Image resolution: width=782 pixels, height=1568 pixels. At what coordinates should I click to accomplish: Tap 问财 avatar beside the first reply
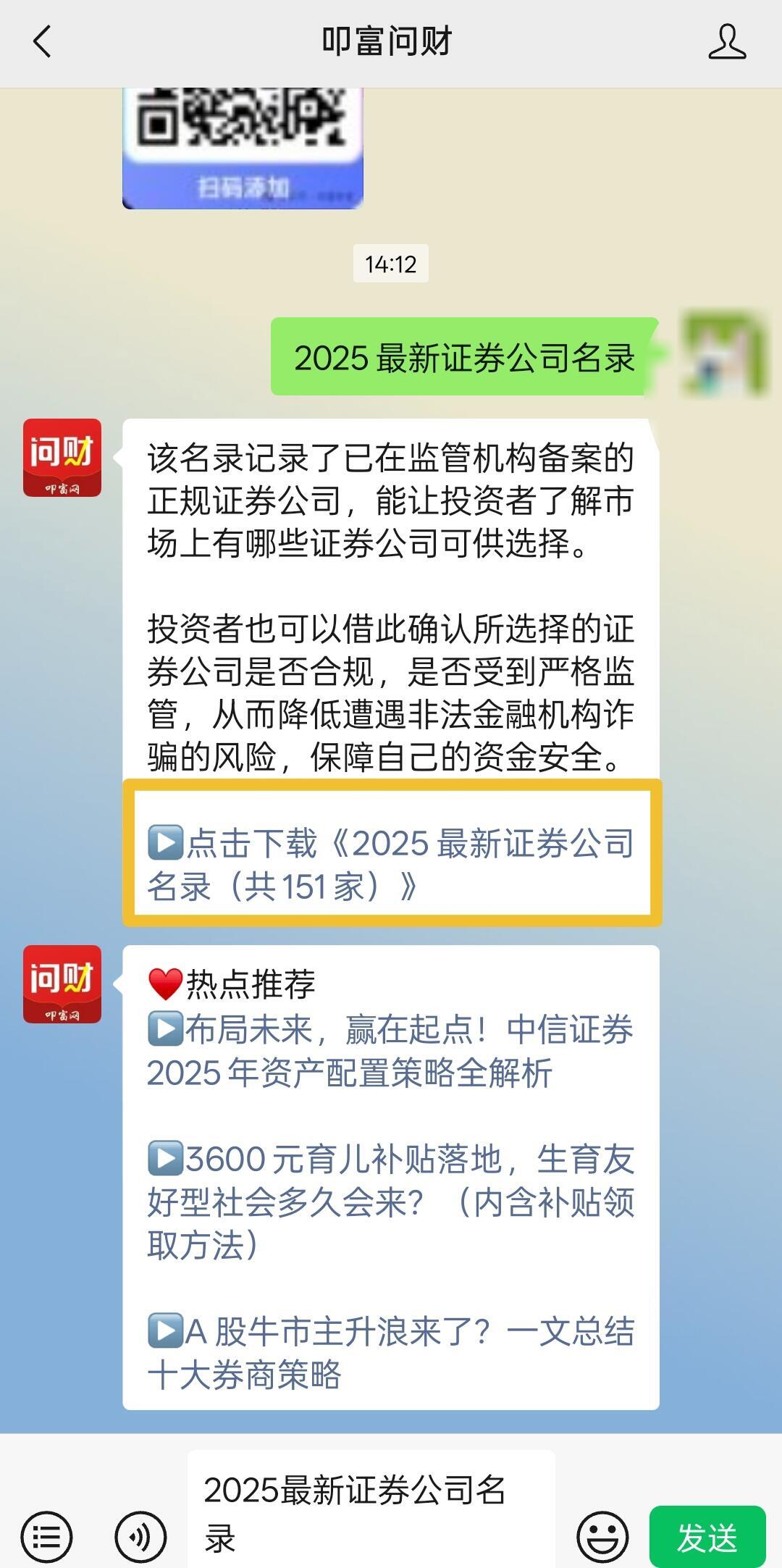62,458
